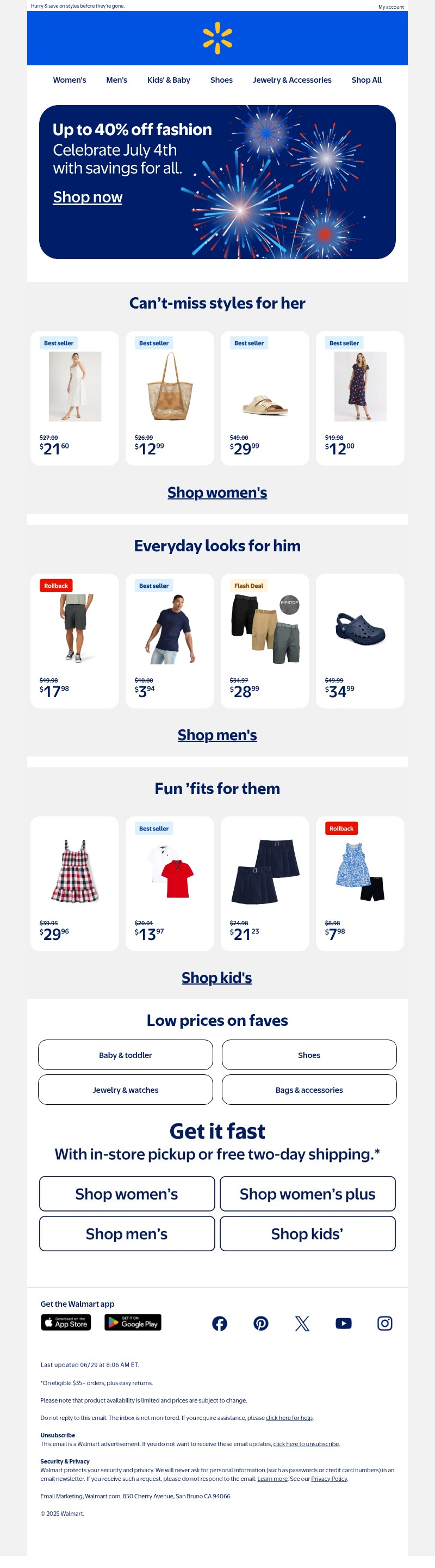Open the $12.99 straw tote bag card

(x=170, y=398)
